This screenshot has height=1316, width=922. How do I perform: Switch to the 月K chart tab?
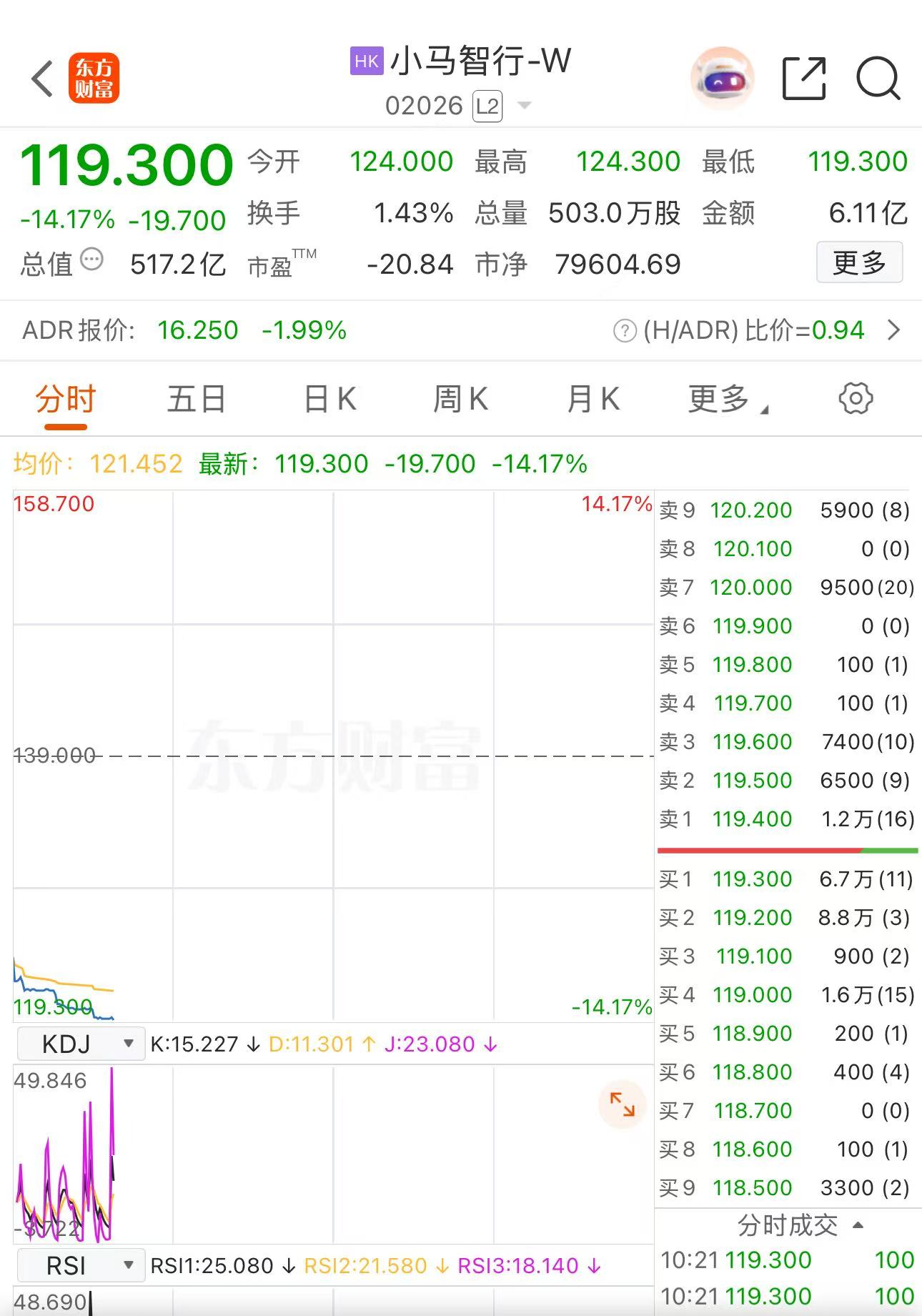pyautogui.click(x=593, y=399)
